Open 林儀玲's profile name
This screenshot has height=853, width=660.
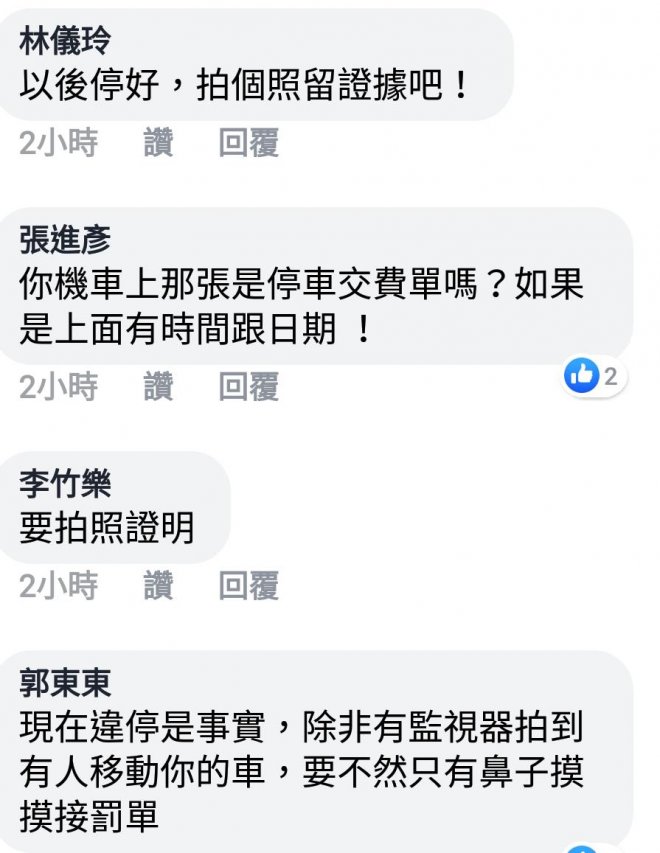click(x=65, y=42)
